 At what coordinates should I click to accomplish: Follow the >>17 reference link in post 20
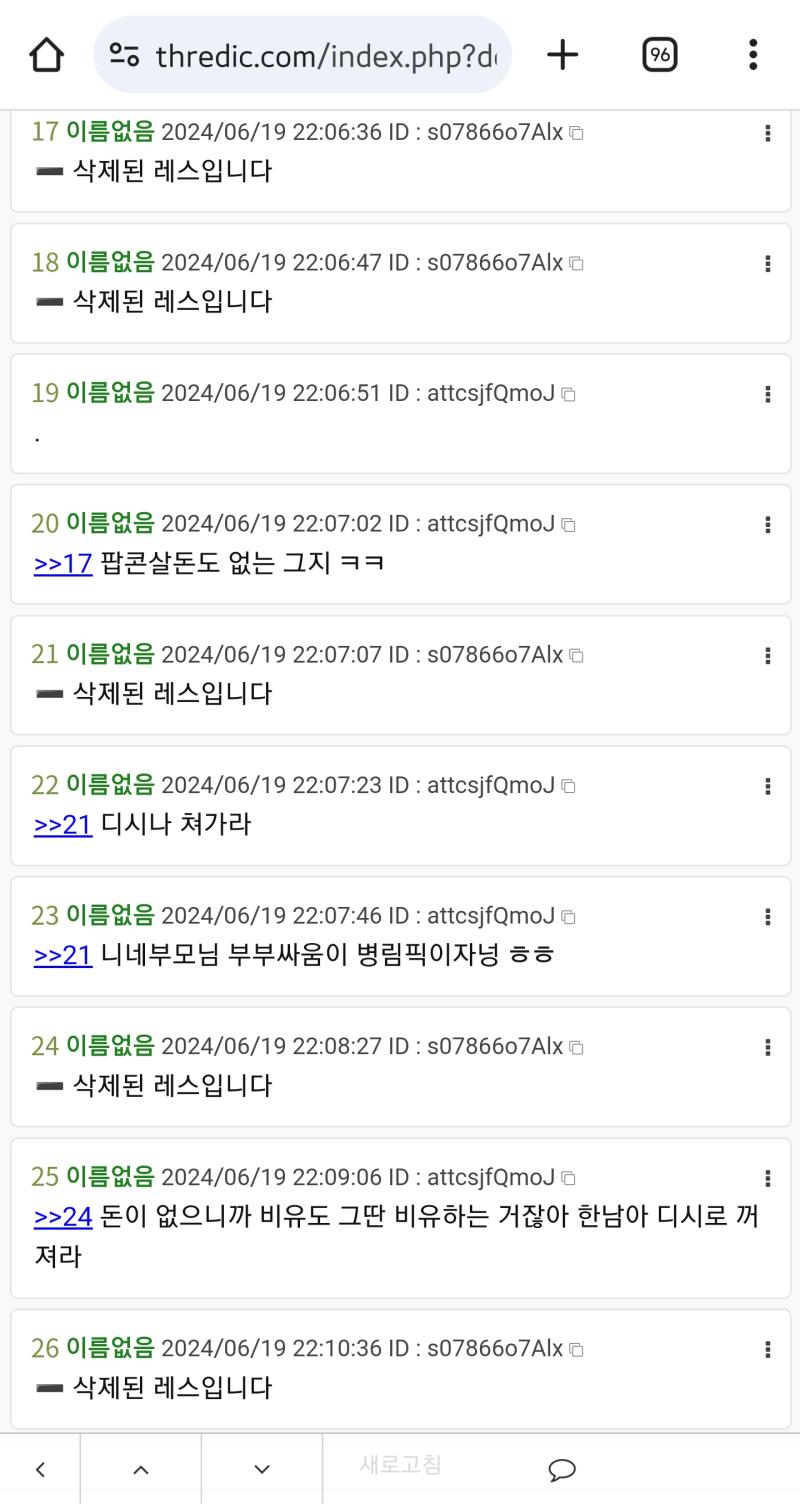coord(63,563)
